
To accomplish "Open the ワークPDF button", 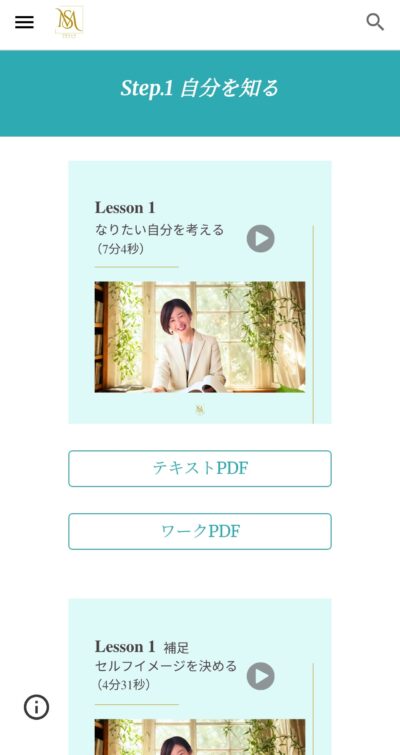I will 200,531.
